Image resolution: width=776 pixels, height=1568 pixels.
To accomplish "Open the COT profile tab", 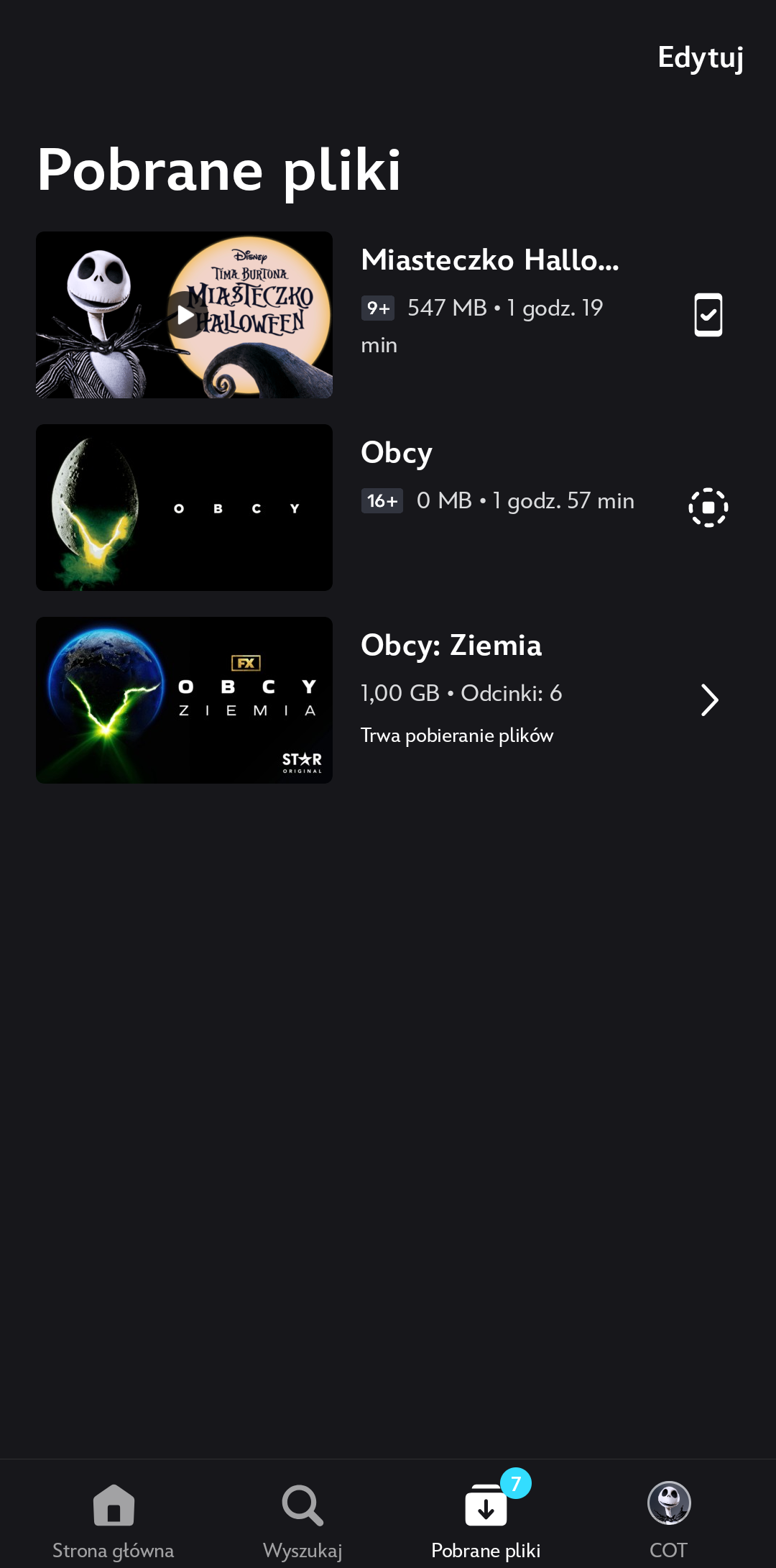I will [668, 1517].
